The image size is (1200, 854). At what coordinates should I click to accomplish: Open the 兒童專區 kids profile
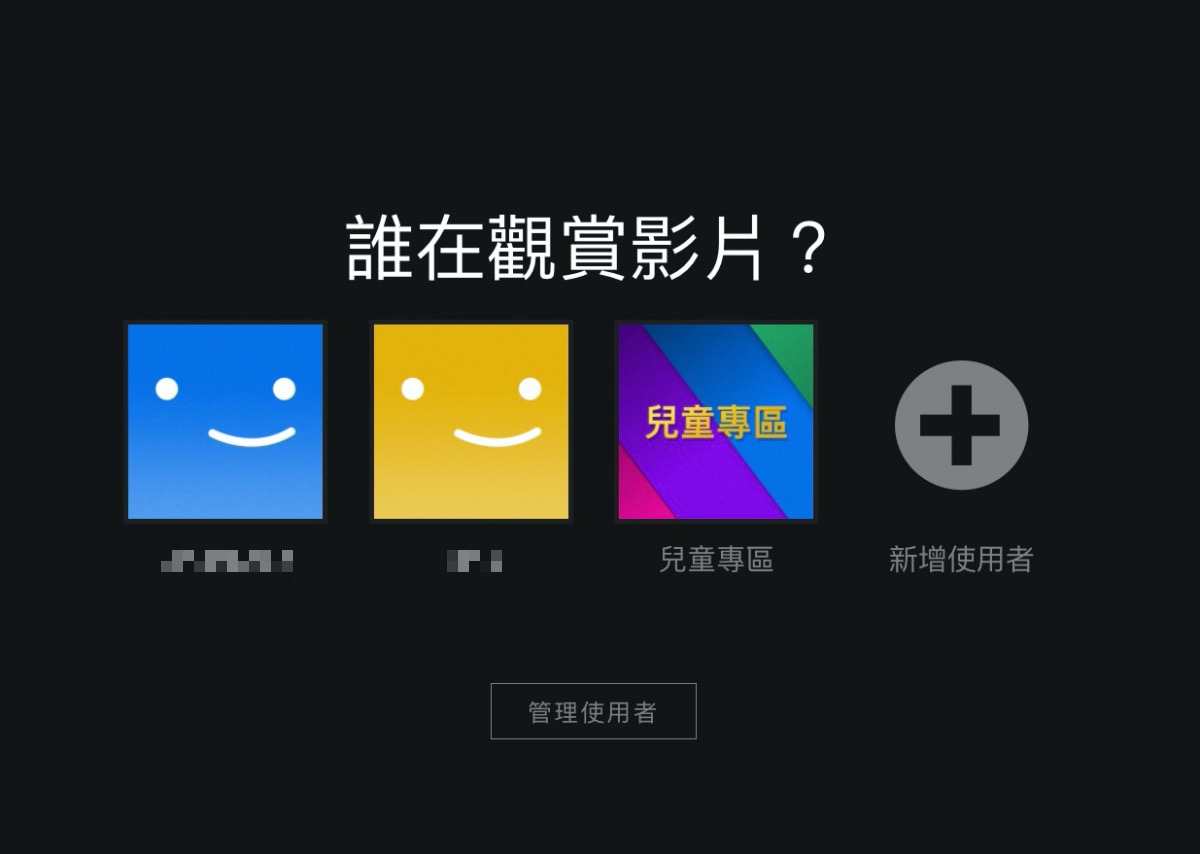click(x=715, y=421)
